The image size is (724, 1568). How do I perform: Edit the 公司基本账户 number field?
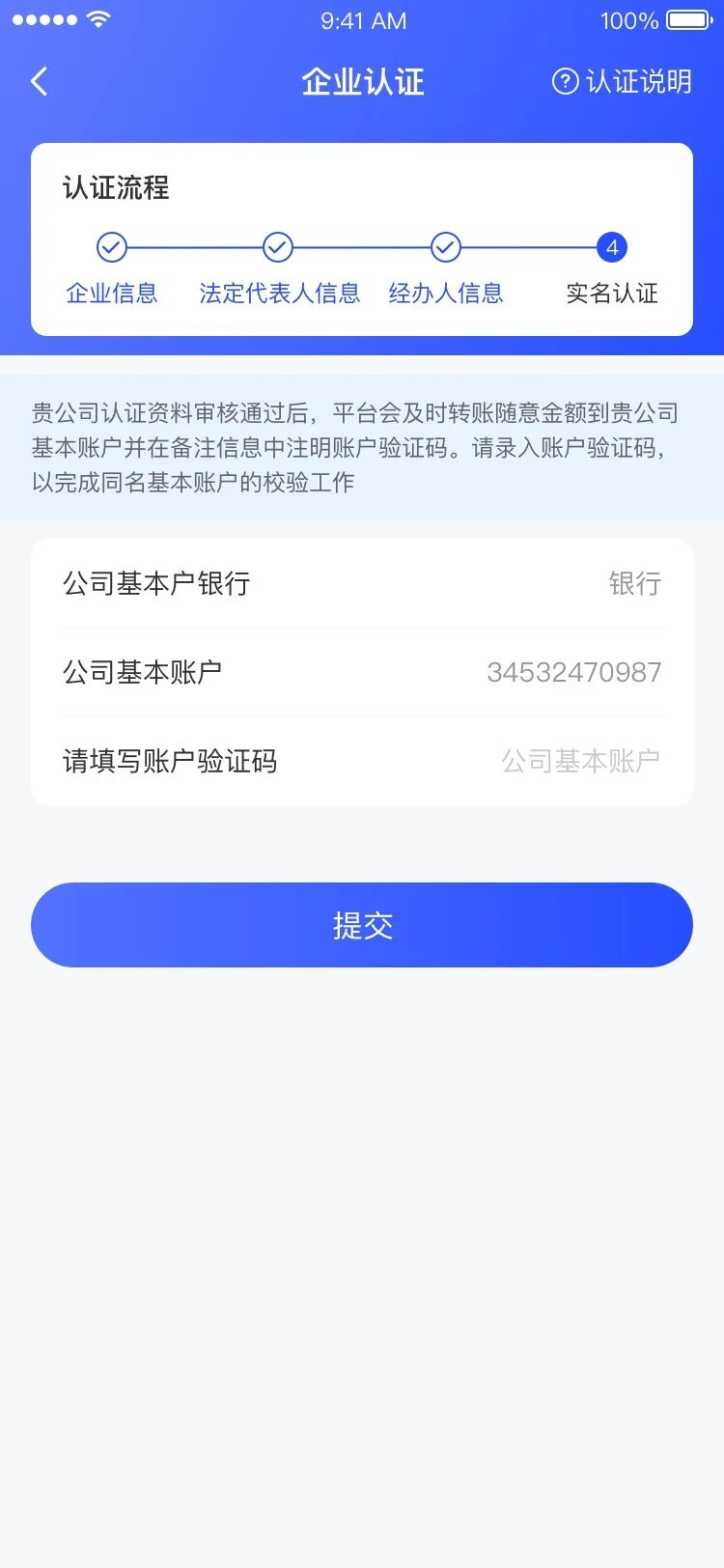tap(573, 672)
